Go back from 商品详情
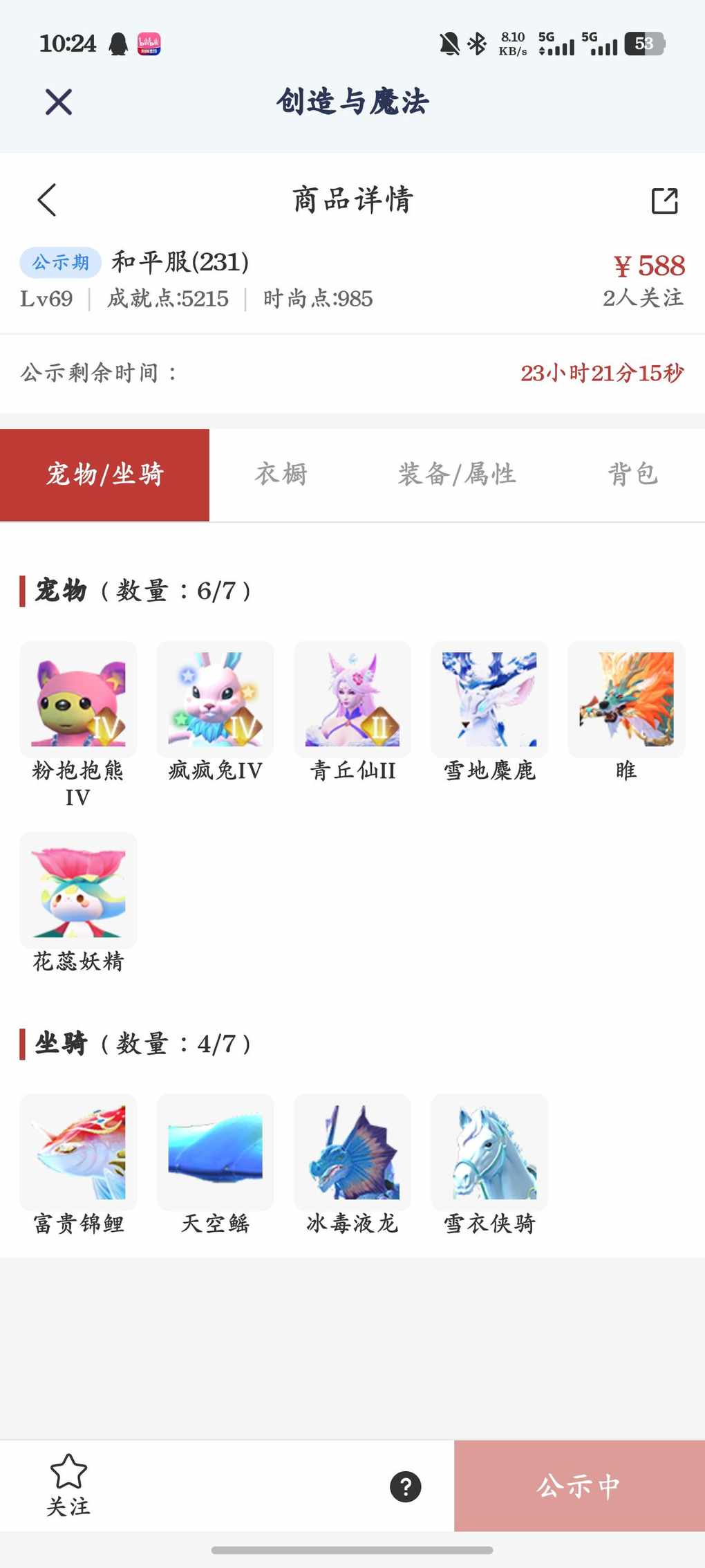Screen dimensions: 705x1568 pyautogui.click(x=47, y=201)
